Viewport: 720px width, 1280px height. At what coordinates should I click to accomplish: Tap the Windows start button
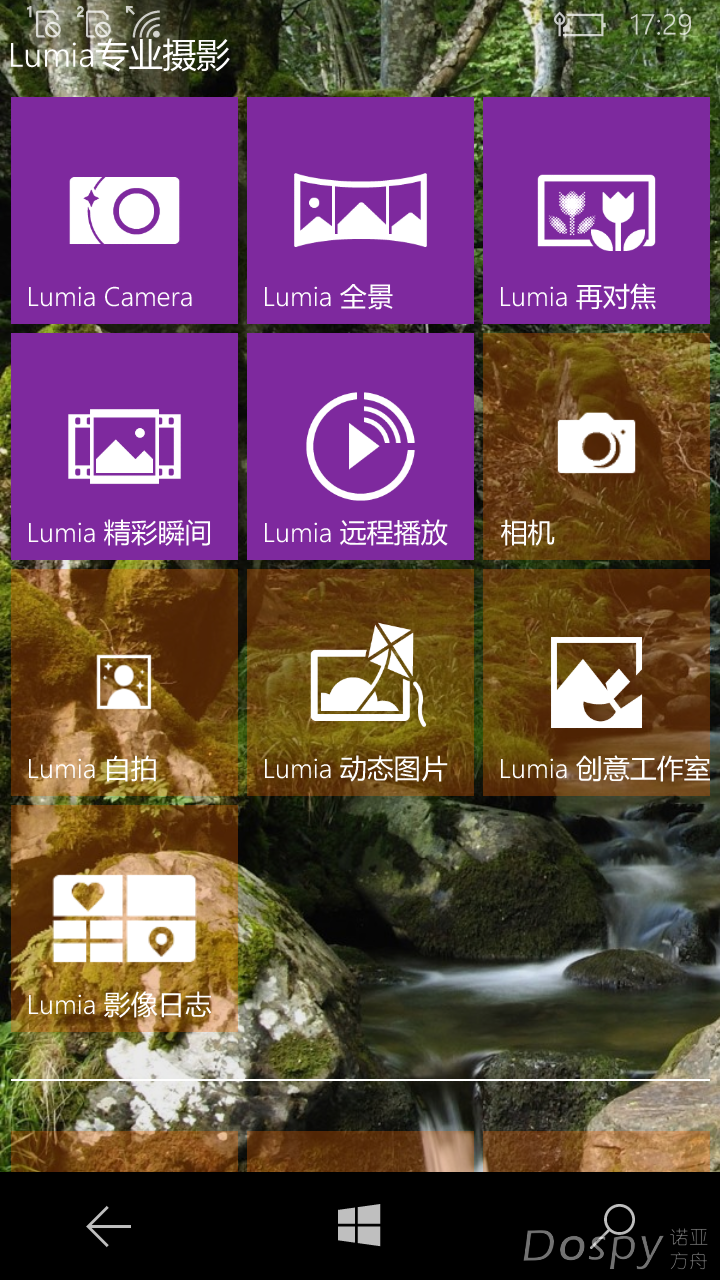[359, 1226]
